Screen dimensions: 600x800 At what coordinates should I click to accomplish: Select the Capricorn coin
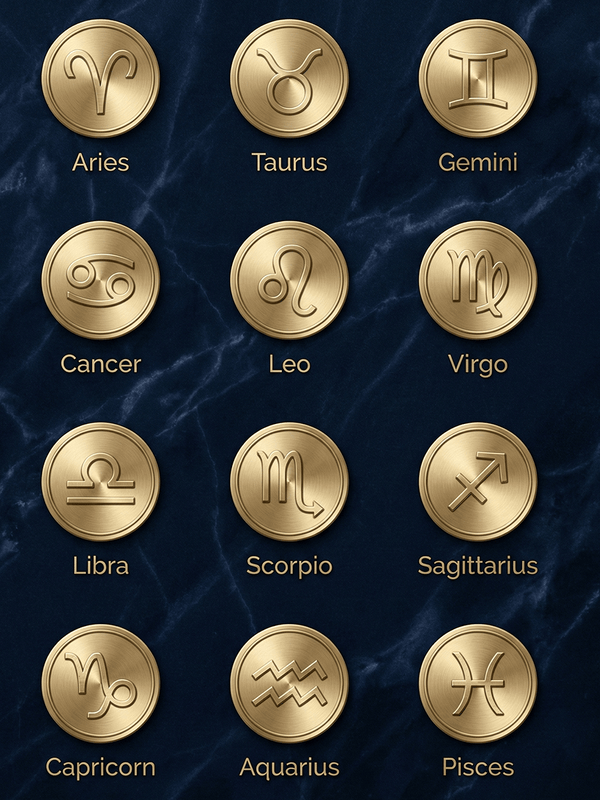[100, 684]
